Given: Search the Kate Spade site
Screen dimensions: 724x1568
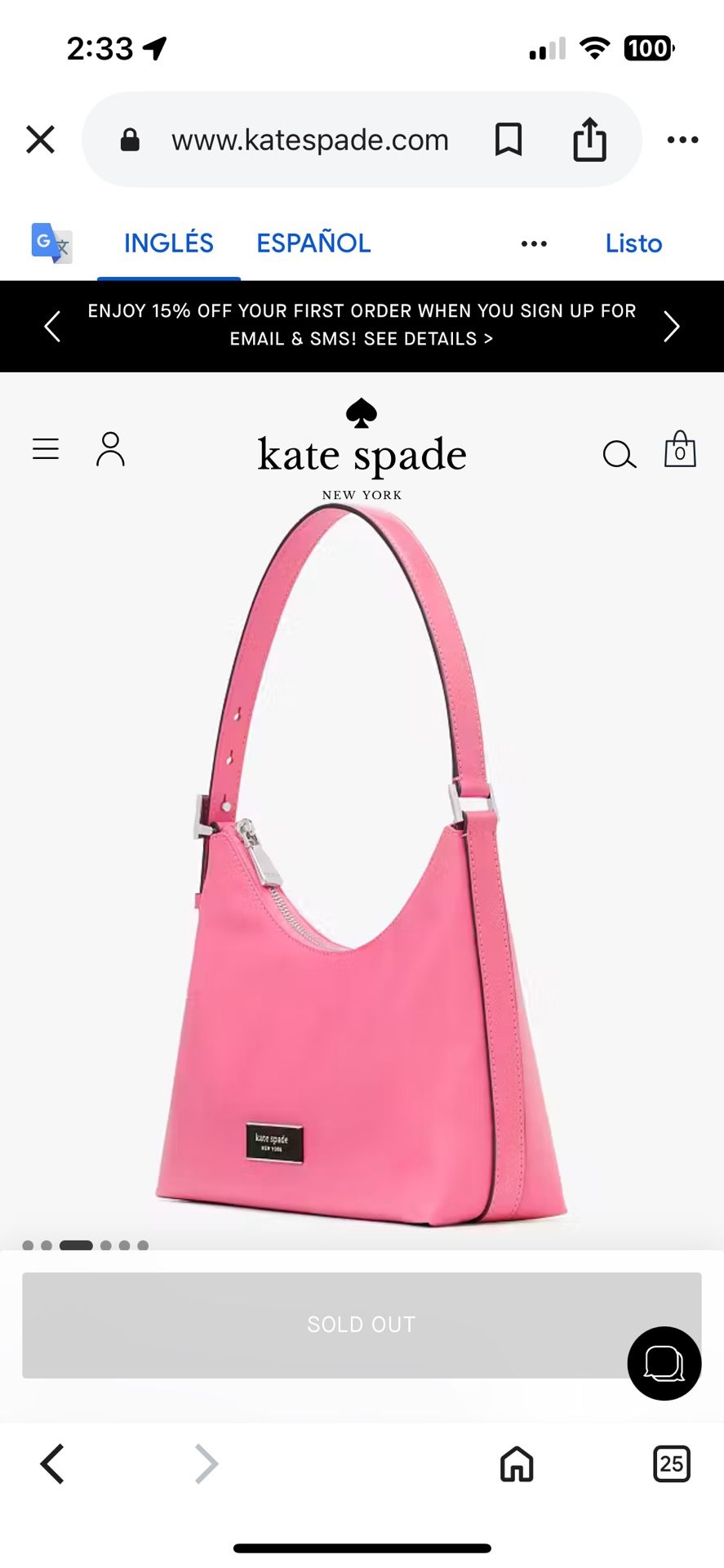Looking at the screenshot, I should pyautogui.click(x=619, y=454).
